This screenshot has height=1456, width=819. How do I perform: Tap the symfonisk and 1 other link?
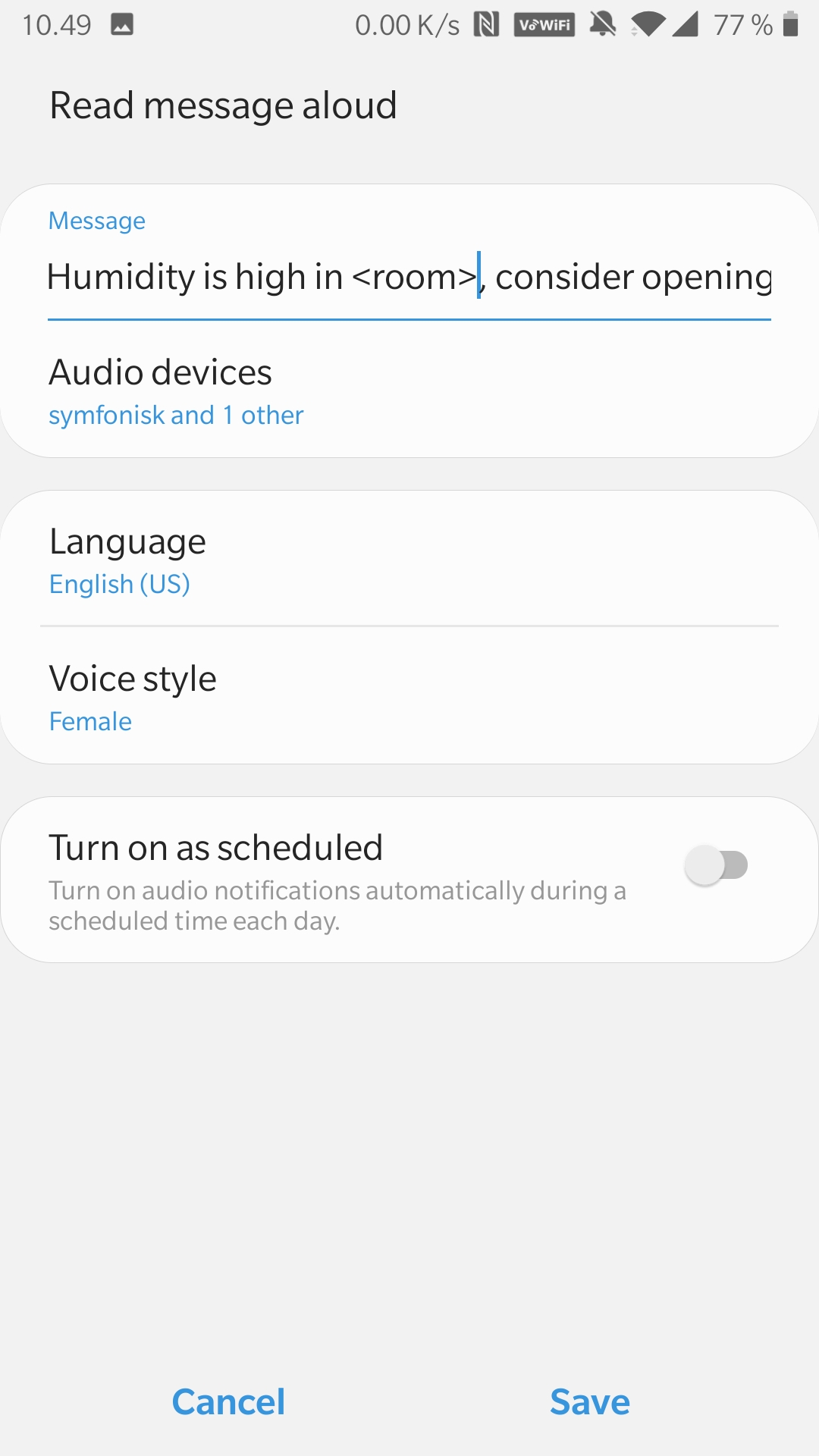[175, 415]
